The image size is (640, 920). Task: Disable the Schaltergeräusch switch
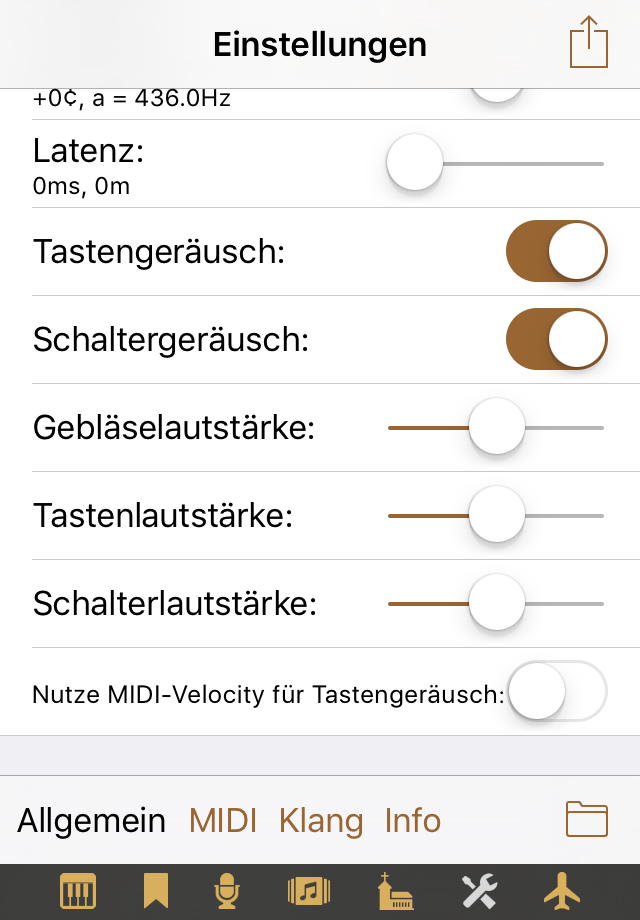(556, 339)
